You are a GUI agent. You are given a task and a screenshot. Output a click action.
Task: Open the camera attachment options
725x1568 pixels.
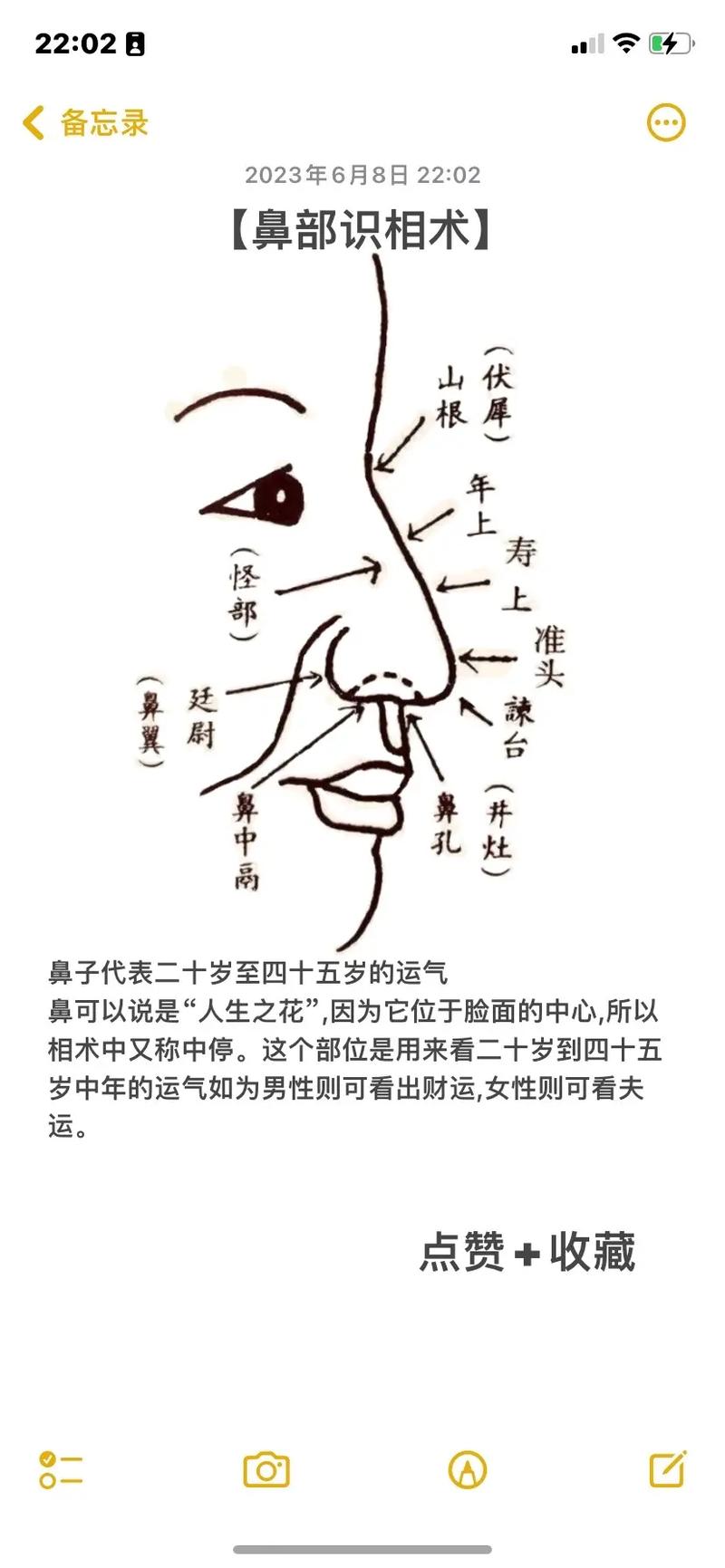[266, 1469]
